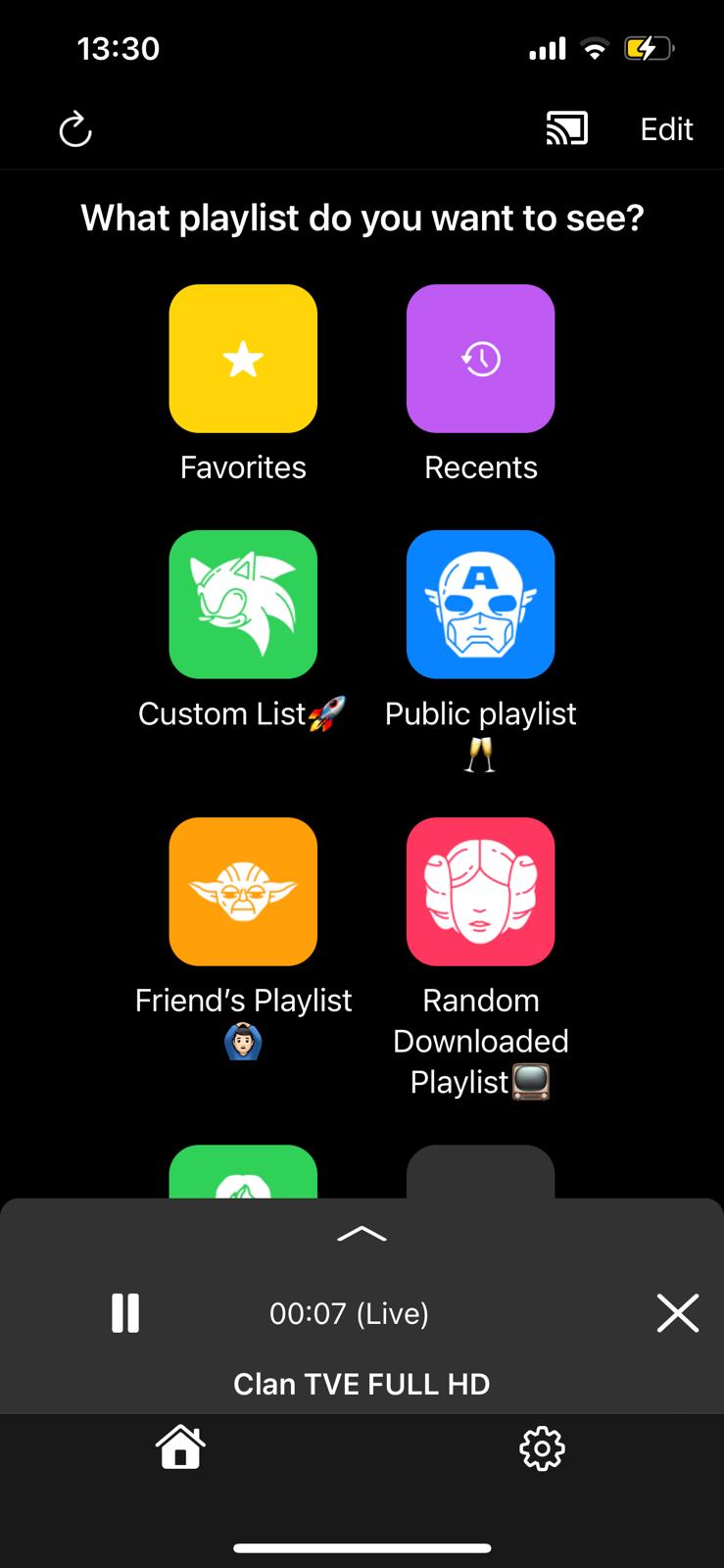This screenshot has width=724, height=1568.
Task: Tap Edit to modify playlists
Action: tap(666, 128)
